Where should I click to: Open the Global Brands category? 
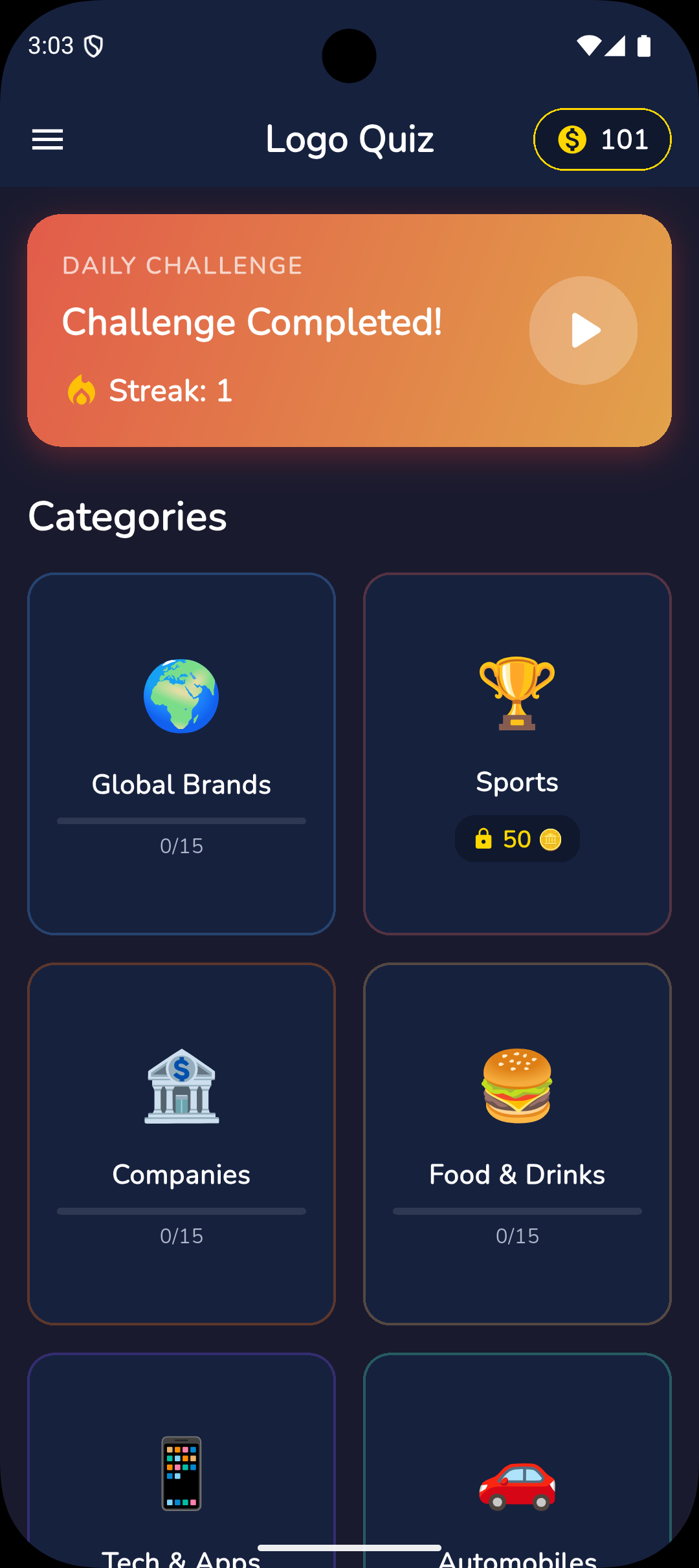pyautogui.click(x=181, y=754)
